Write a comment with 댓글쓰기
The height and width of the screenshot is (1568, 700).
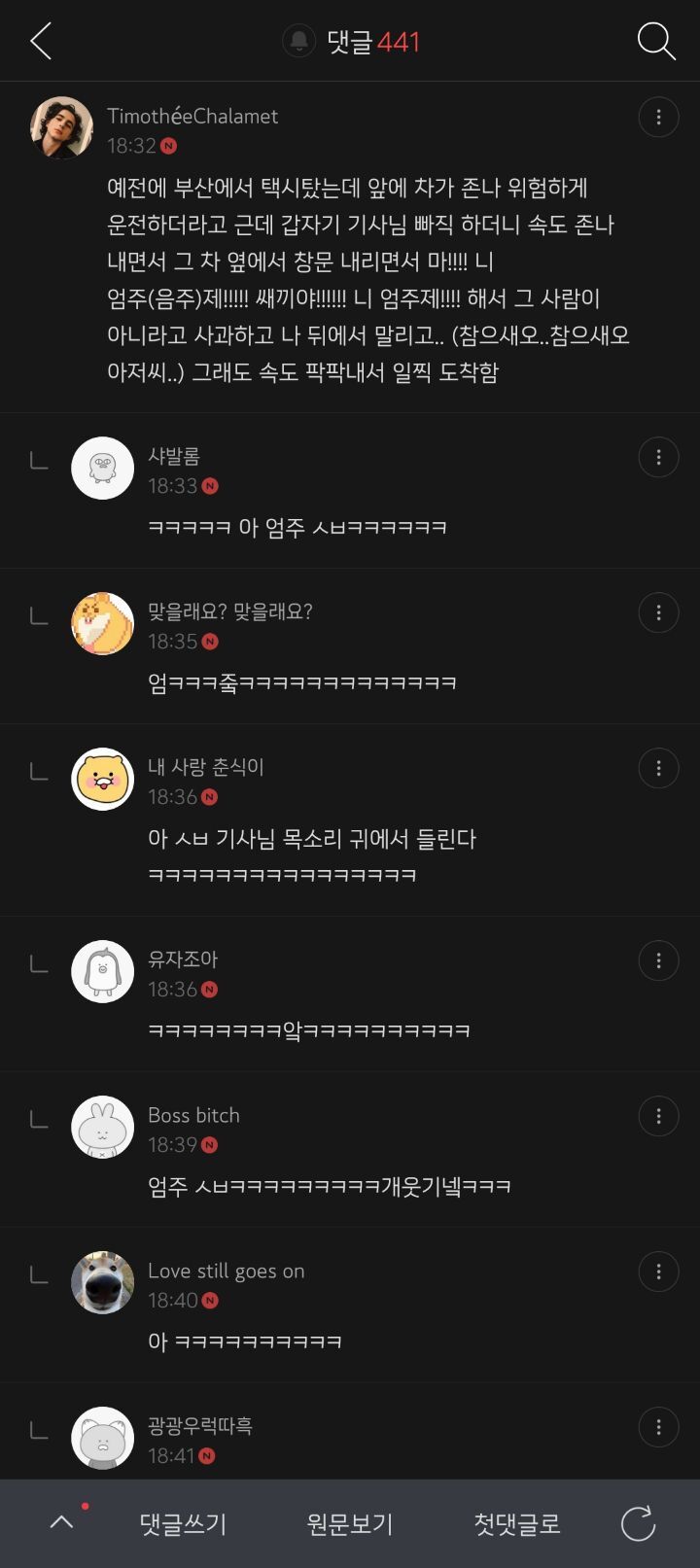(183, 1523)
